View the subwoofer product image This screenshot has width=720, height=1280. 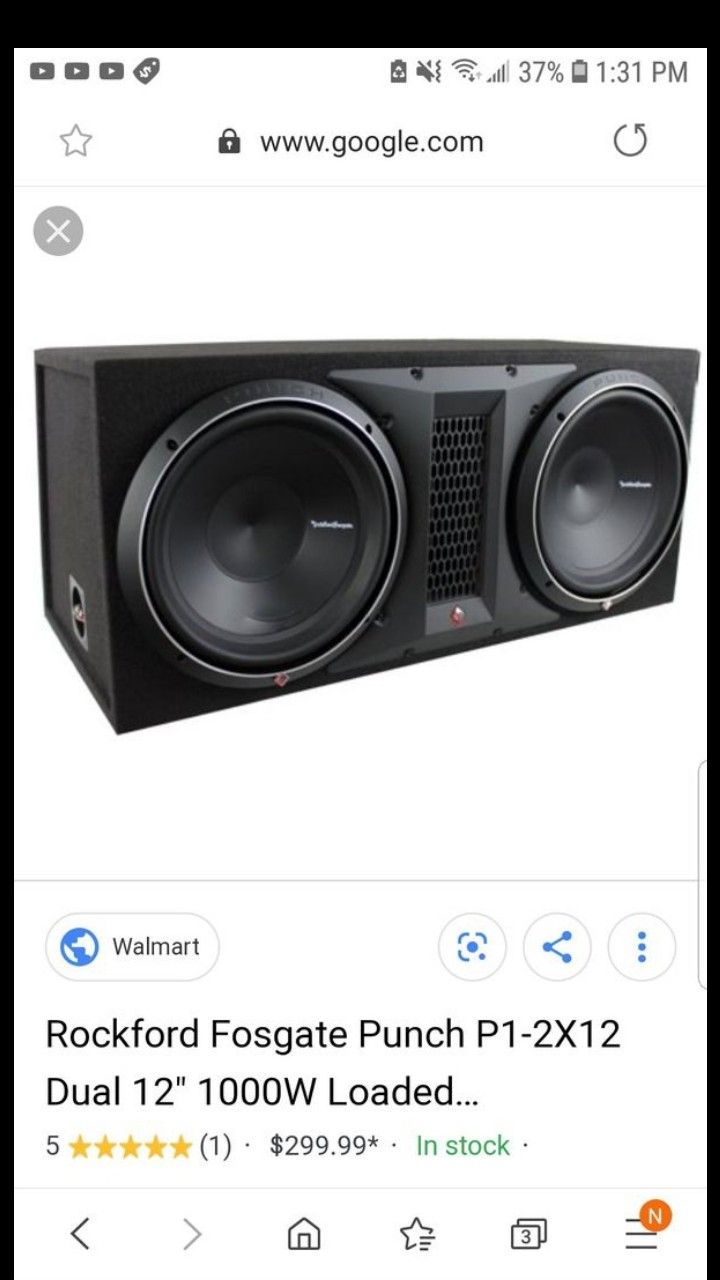tap(365, 535)
